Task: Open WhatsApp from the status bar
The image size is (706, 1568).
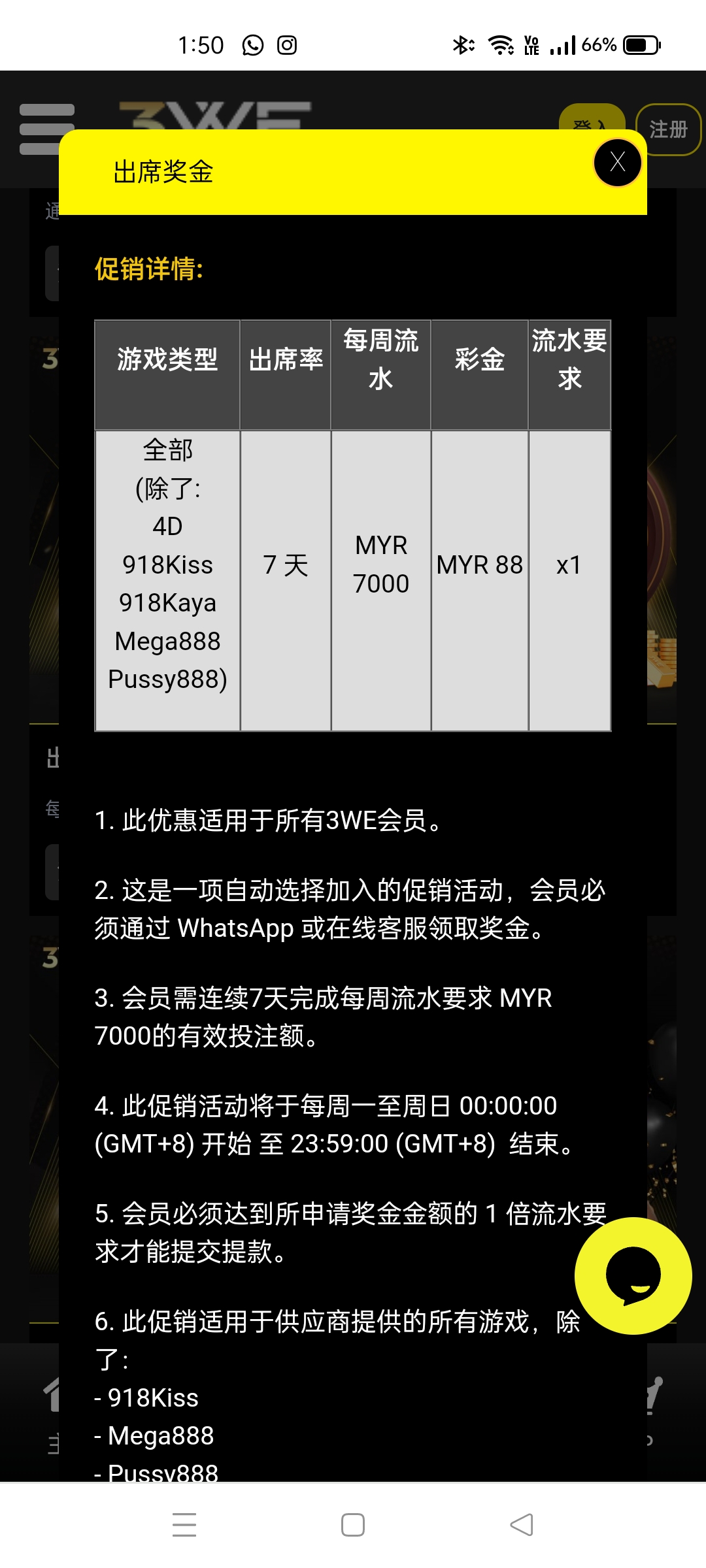Action: (x=252, y=44)
